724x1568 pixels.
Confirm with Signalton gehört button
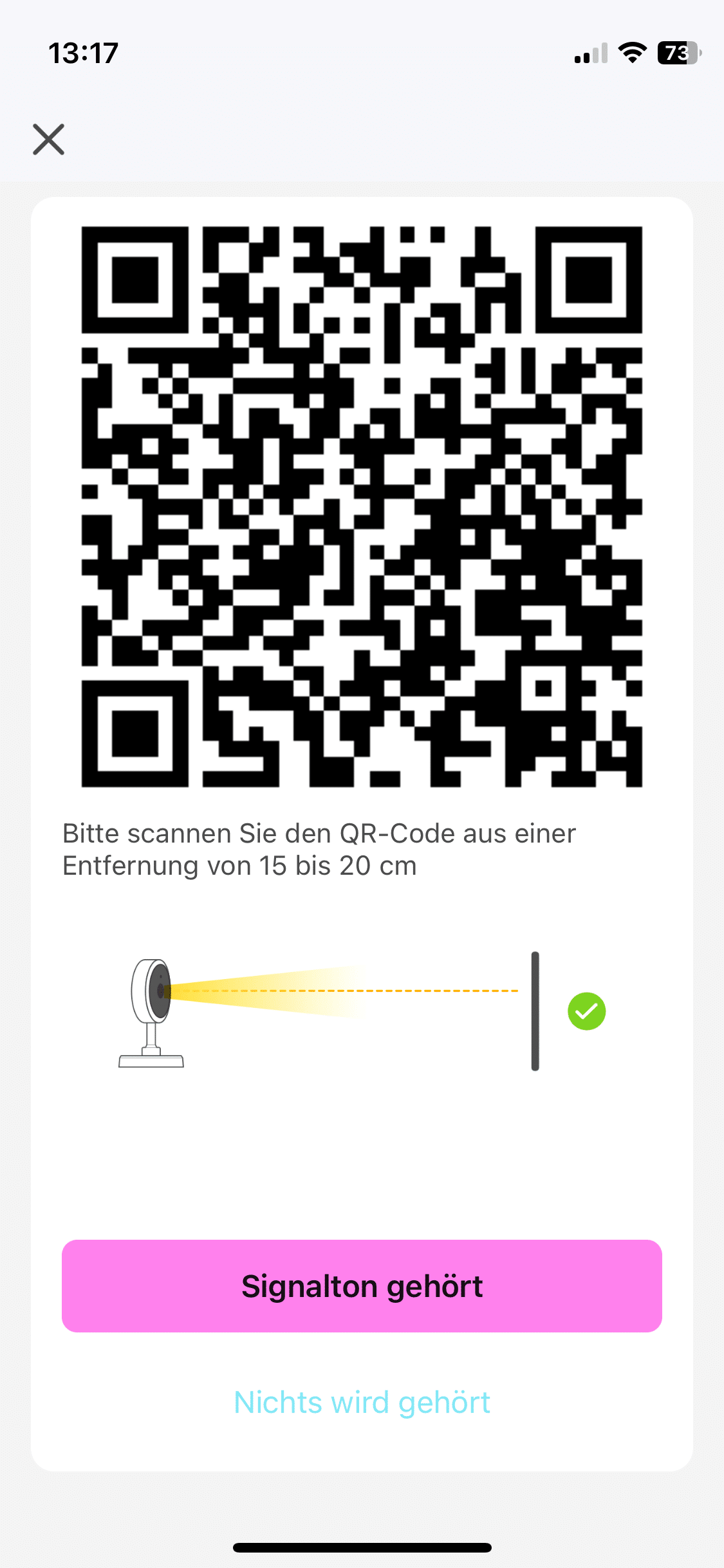362,1286
